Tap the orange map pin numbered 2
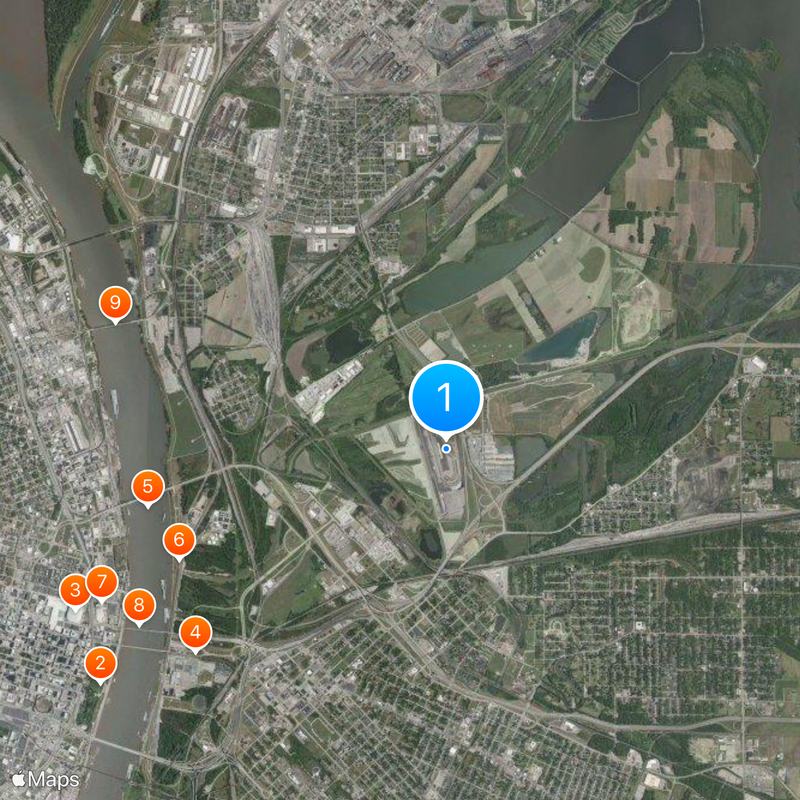This screenshot has width=800, height=800. pyautogui.click(x=99, y=663)
